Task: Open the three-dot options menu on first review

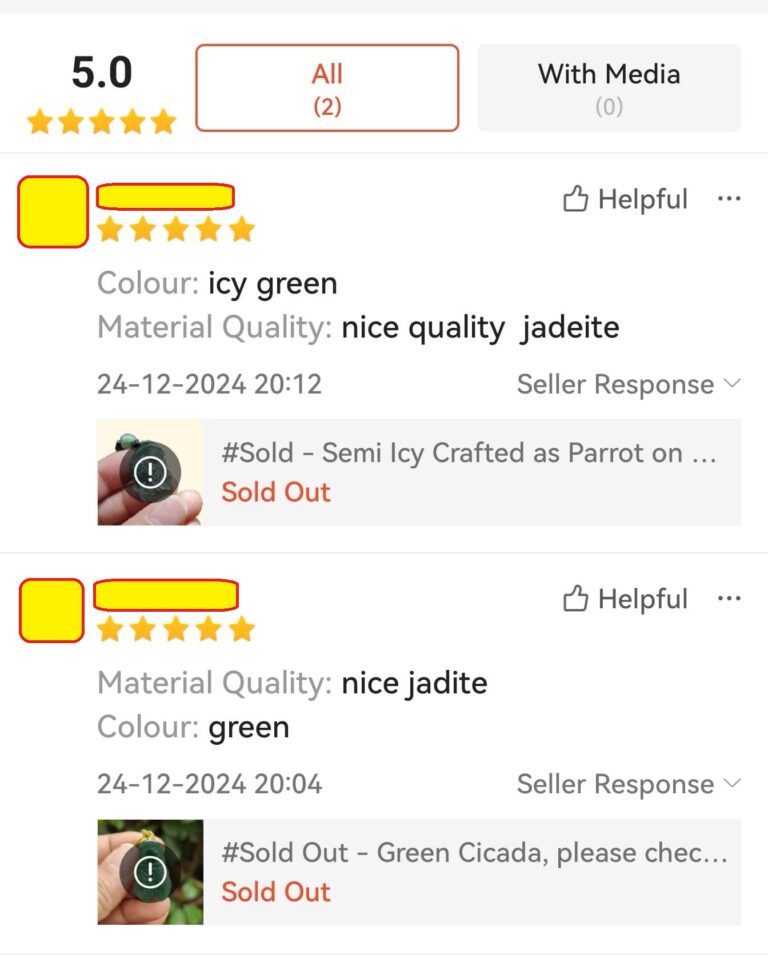Action: [x=731, y=199]
